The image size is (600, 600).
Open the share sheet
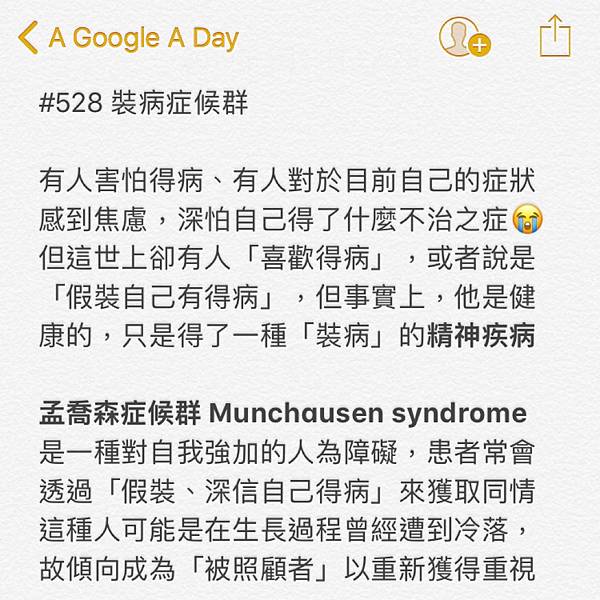point(554,37)
